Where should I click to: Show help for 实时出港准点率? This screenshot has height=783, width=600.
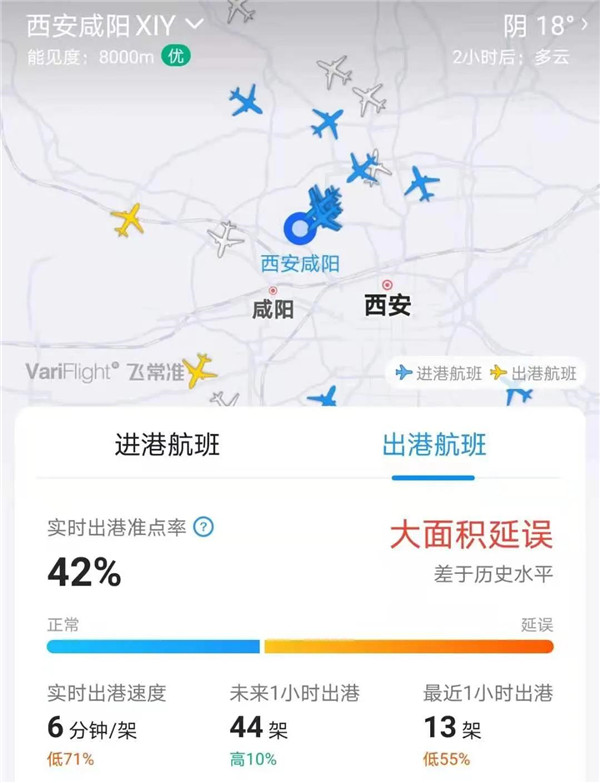point(203,527)
